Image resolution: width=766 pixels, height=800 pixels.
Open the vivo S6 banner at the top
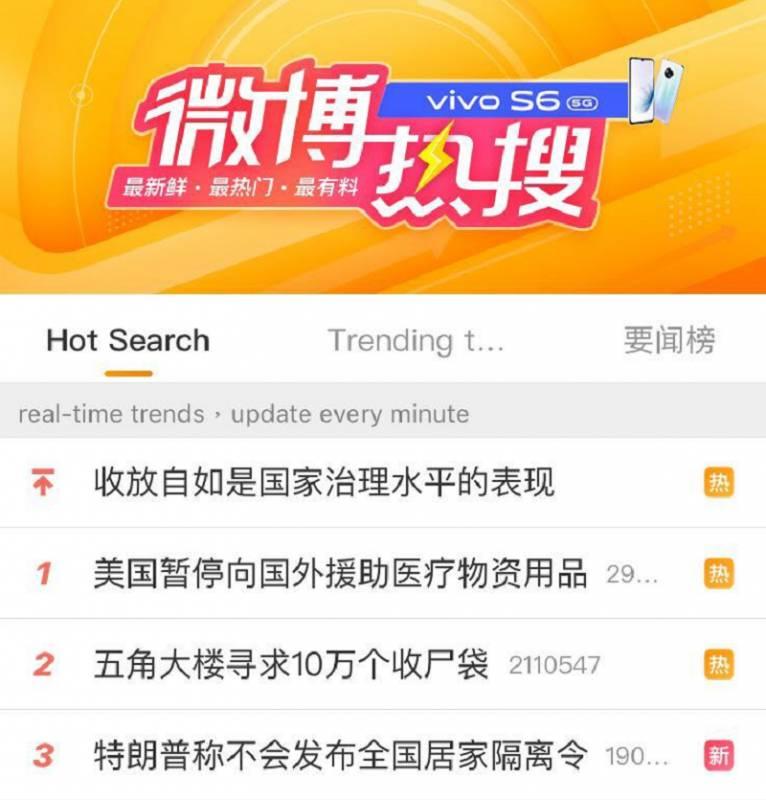coord(383,145)
